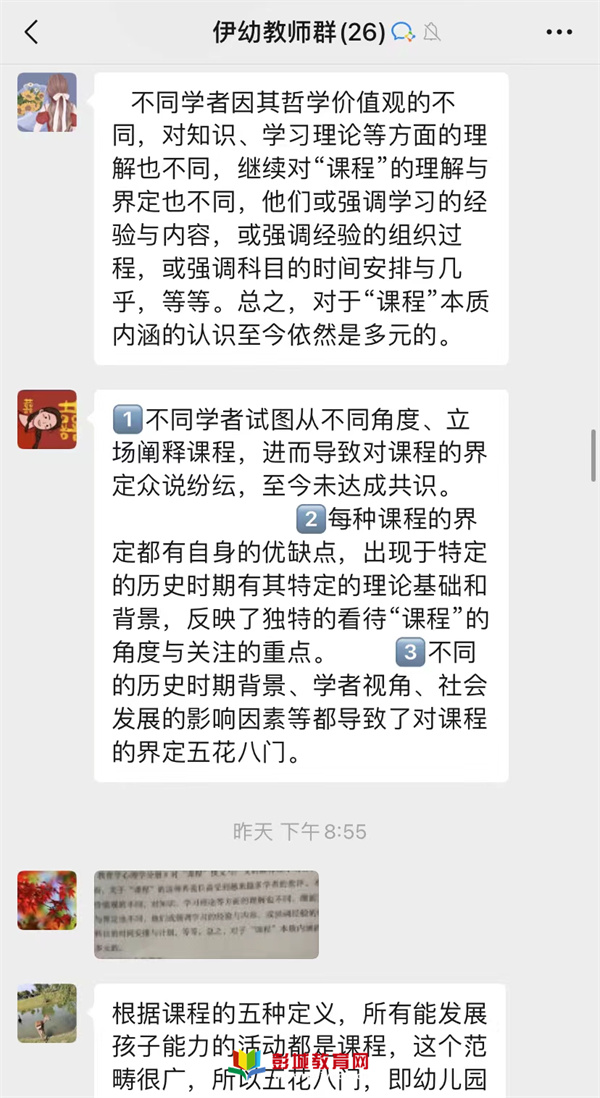
Task: View the profile with the maple-leaf avatar
Action: pyautogui.click(x=47, y=900)
